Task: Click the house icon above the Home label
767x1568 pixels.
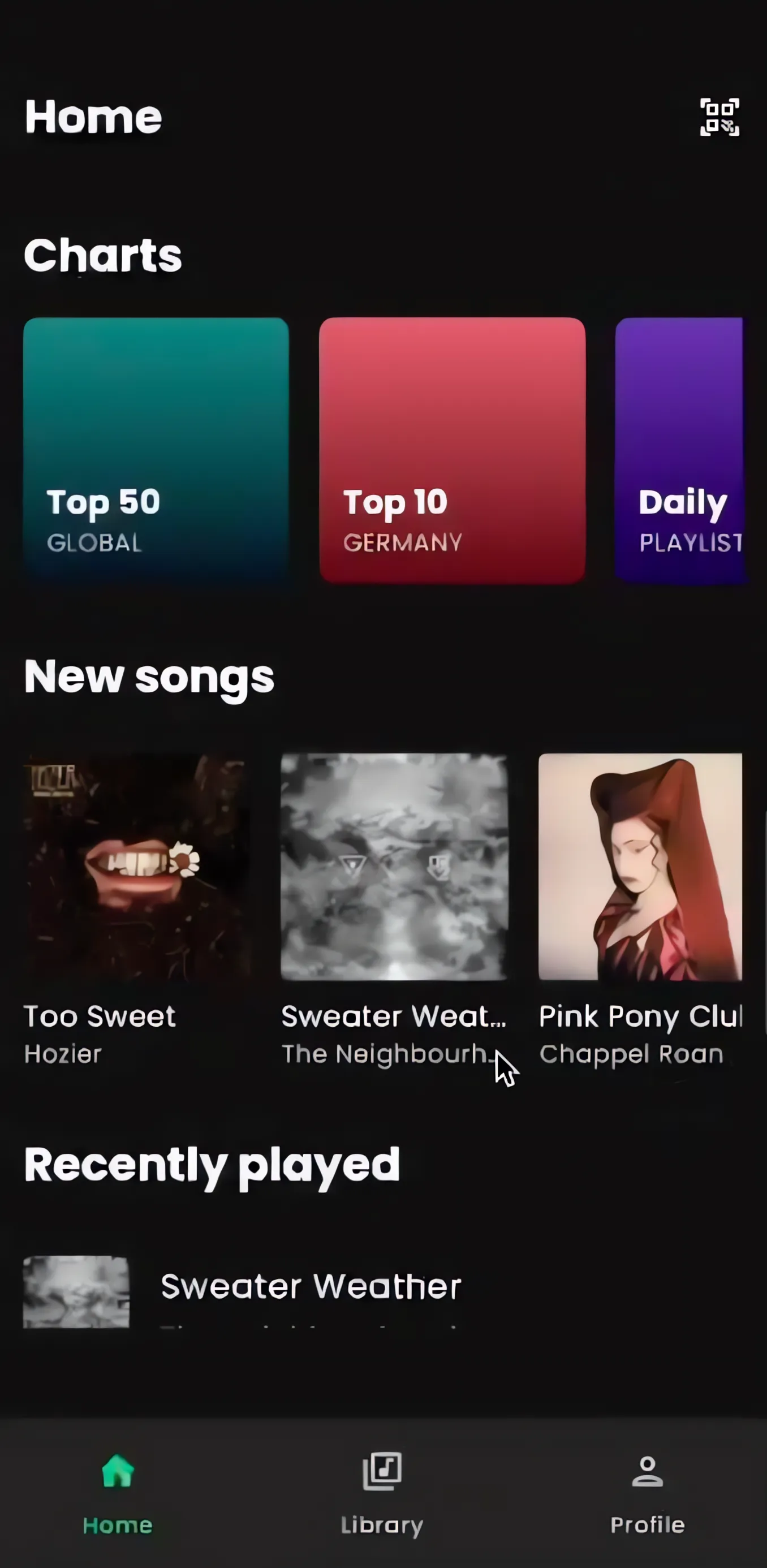Action: point(118,1473)
